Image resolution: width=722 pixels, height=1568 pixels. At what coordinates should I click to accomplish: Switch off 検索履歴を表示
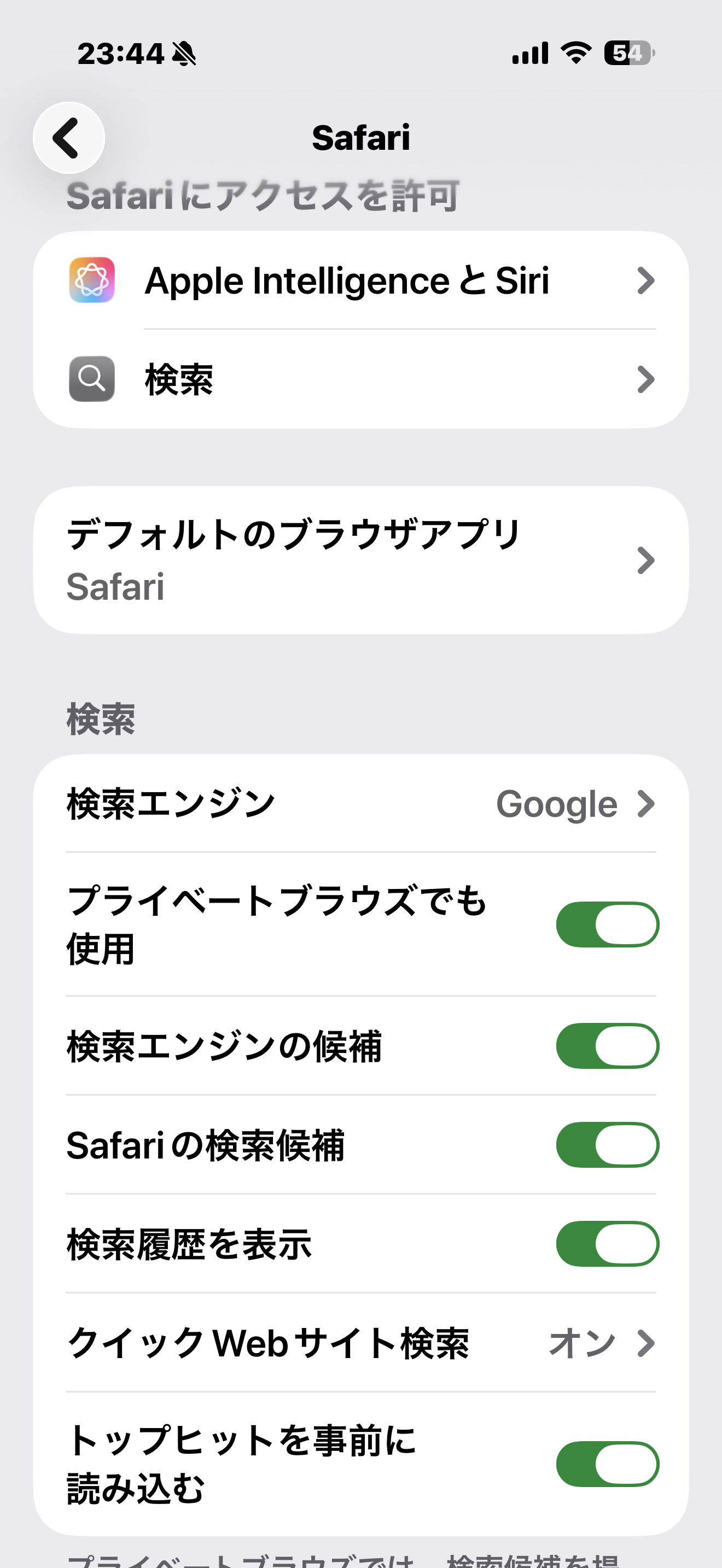[607, 1244]
